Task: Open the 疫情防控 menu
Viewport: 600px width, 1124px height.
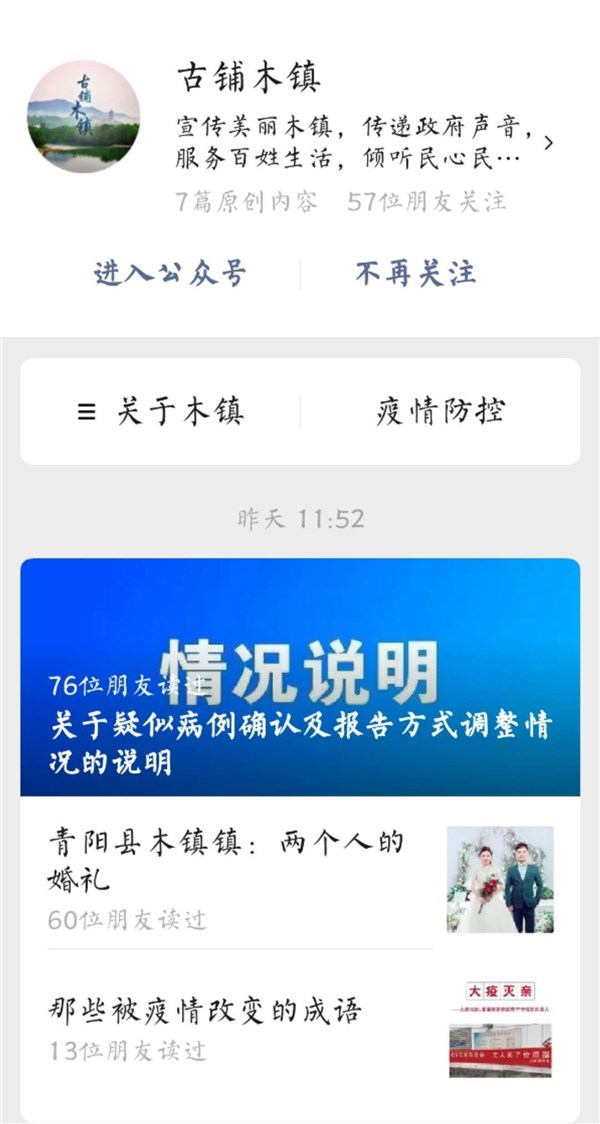Action: (440, 411)
